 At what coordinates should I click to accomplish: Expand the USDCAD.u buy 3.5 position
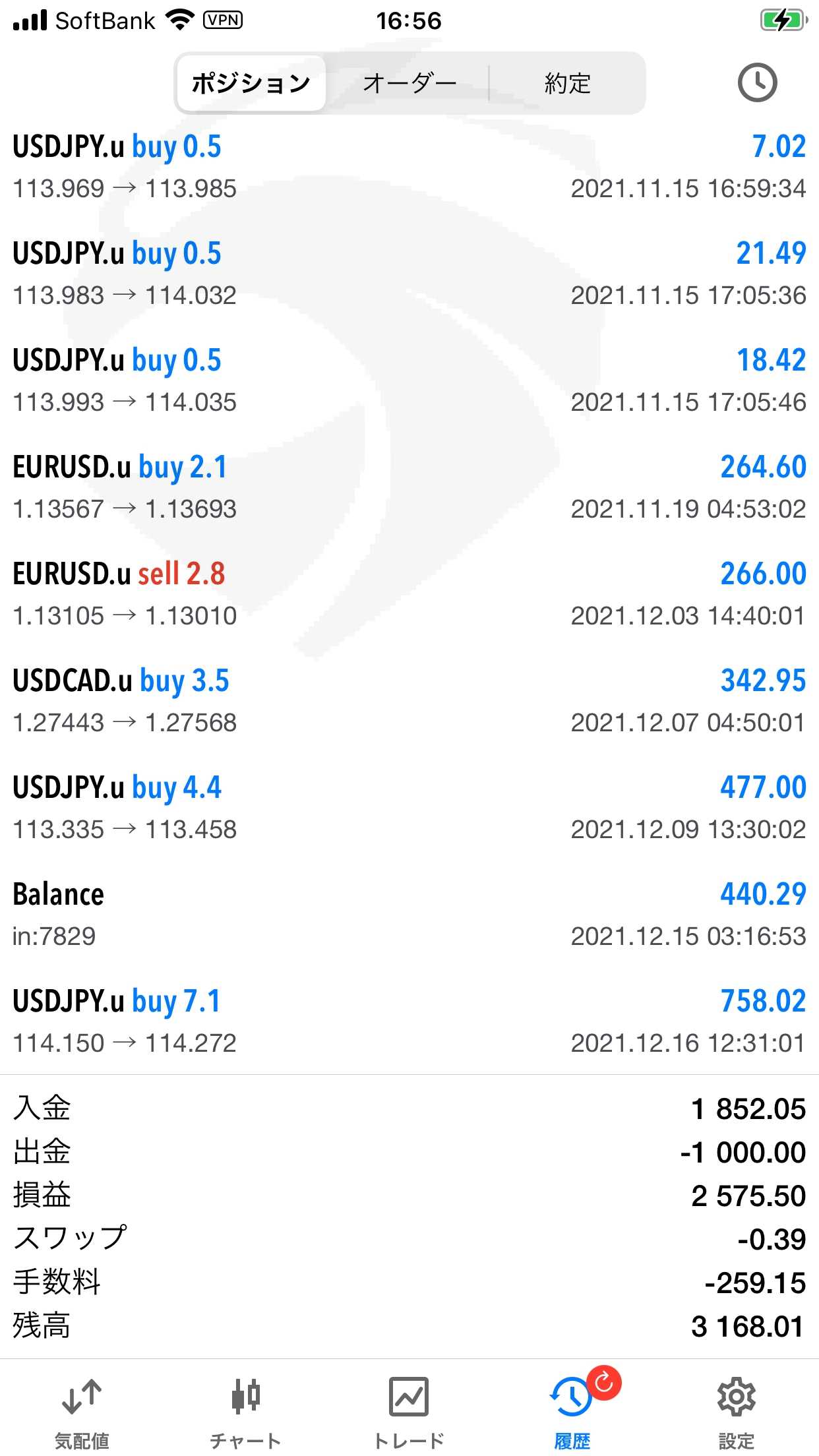[409, 700]
